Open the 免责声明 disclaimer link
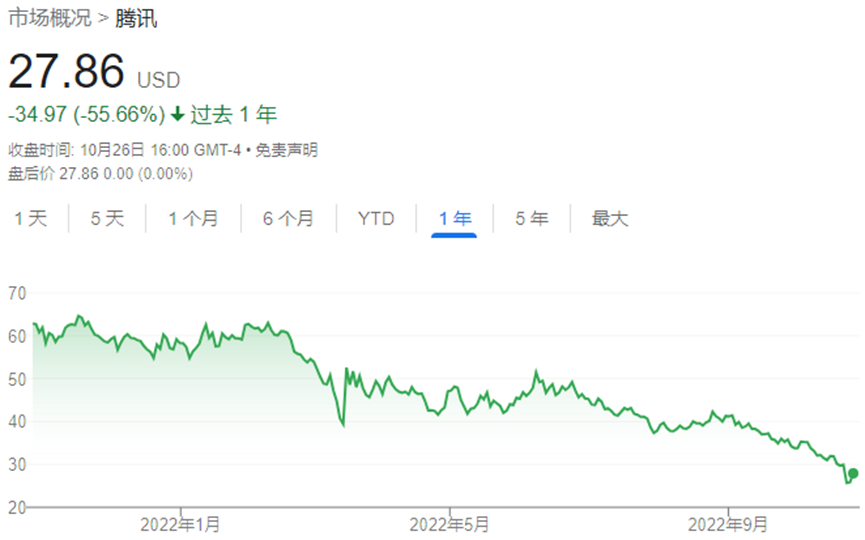 [286, 151]
